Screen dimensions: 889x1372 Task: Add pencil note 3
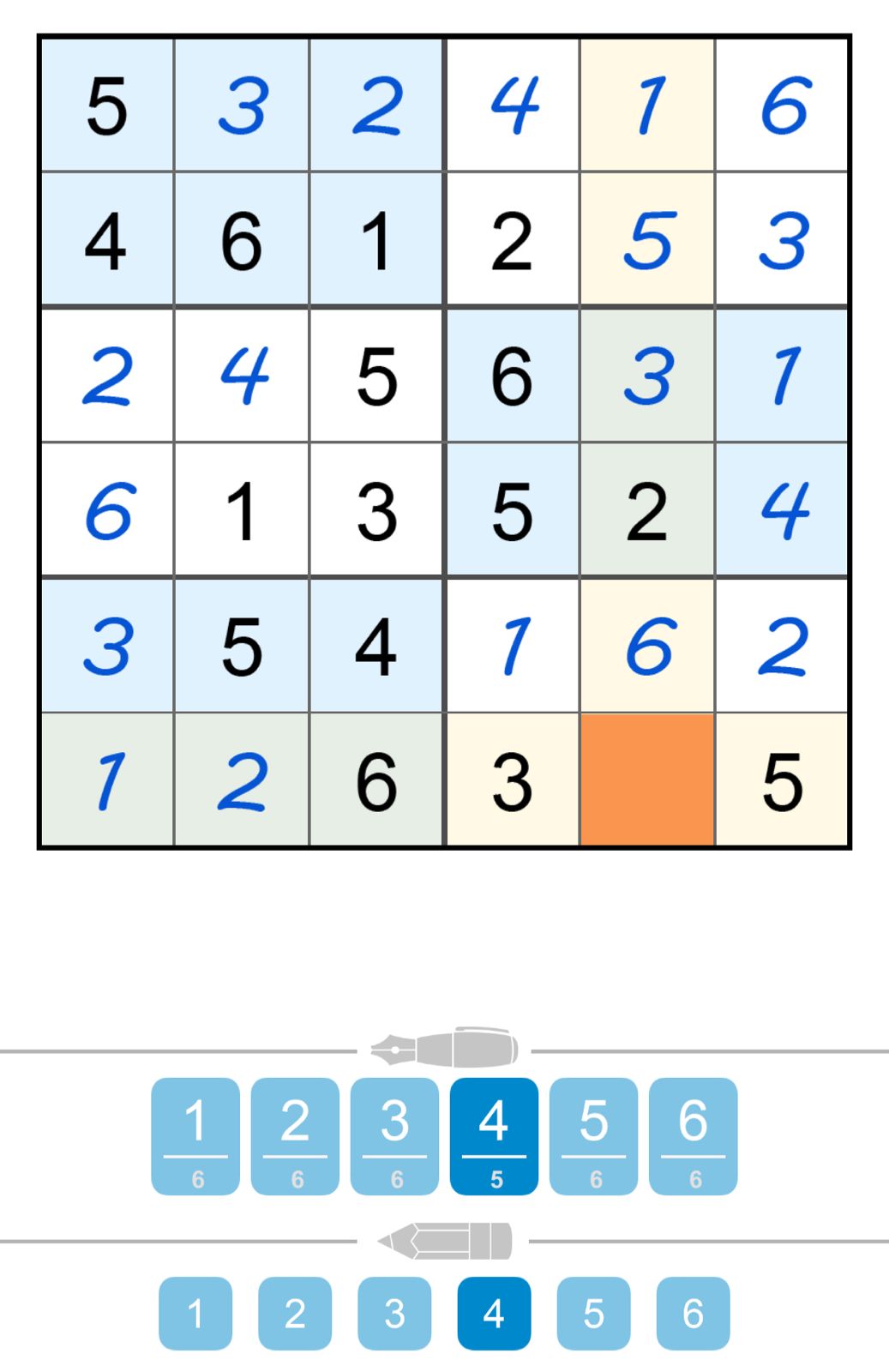pyautogui.click(x=394, y=1313)
